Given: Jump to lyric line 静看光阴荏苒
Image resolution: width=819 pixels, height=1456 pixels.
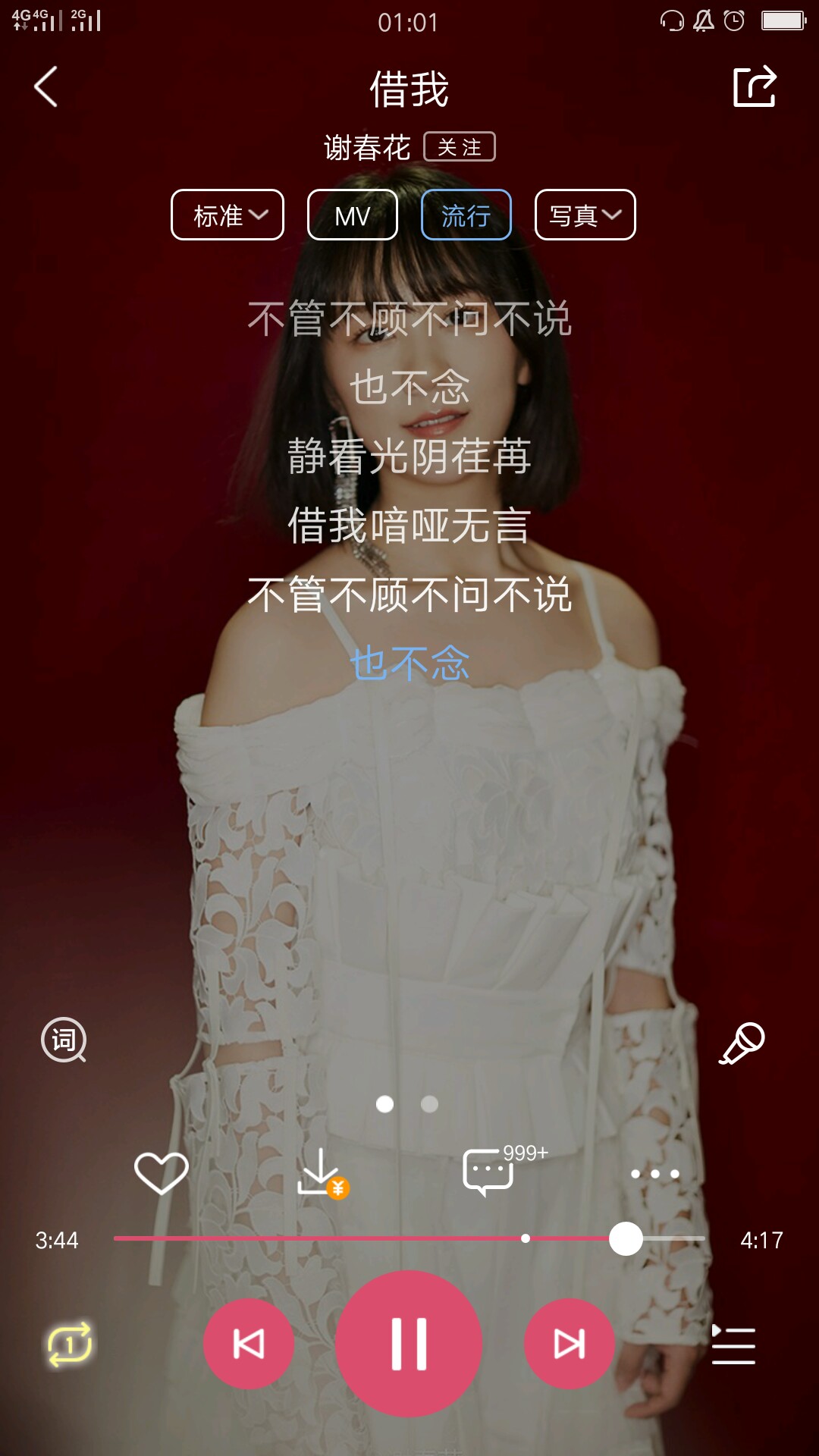Looking at the screenshot, I should 409,457.
